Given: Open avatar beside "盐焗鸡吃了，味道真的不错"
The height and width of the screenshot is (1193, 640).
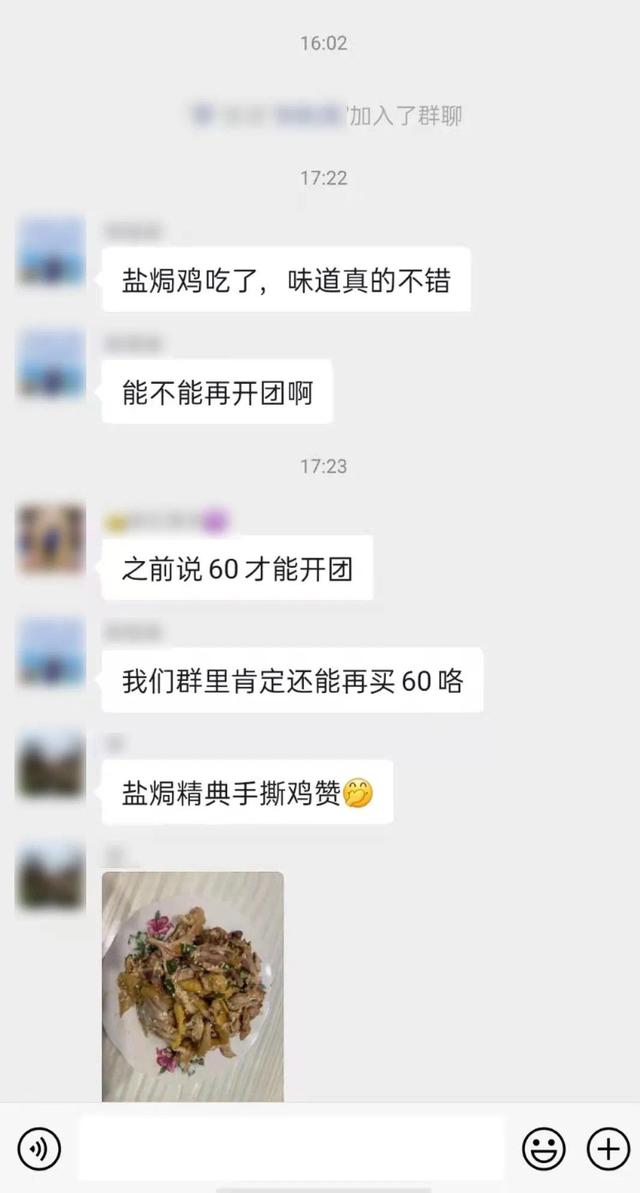Looking at the screenshot, I should tap(51, 251).
